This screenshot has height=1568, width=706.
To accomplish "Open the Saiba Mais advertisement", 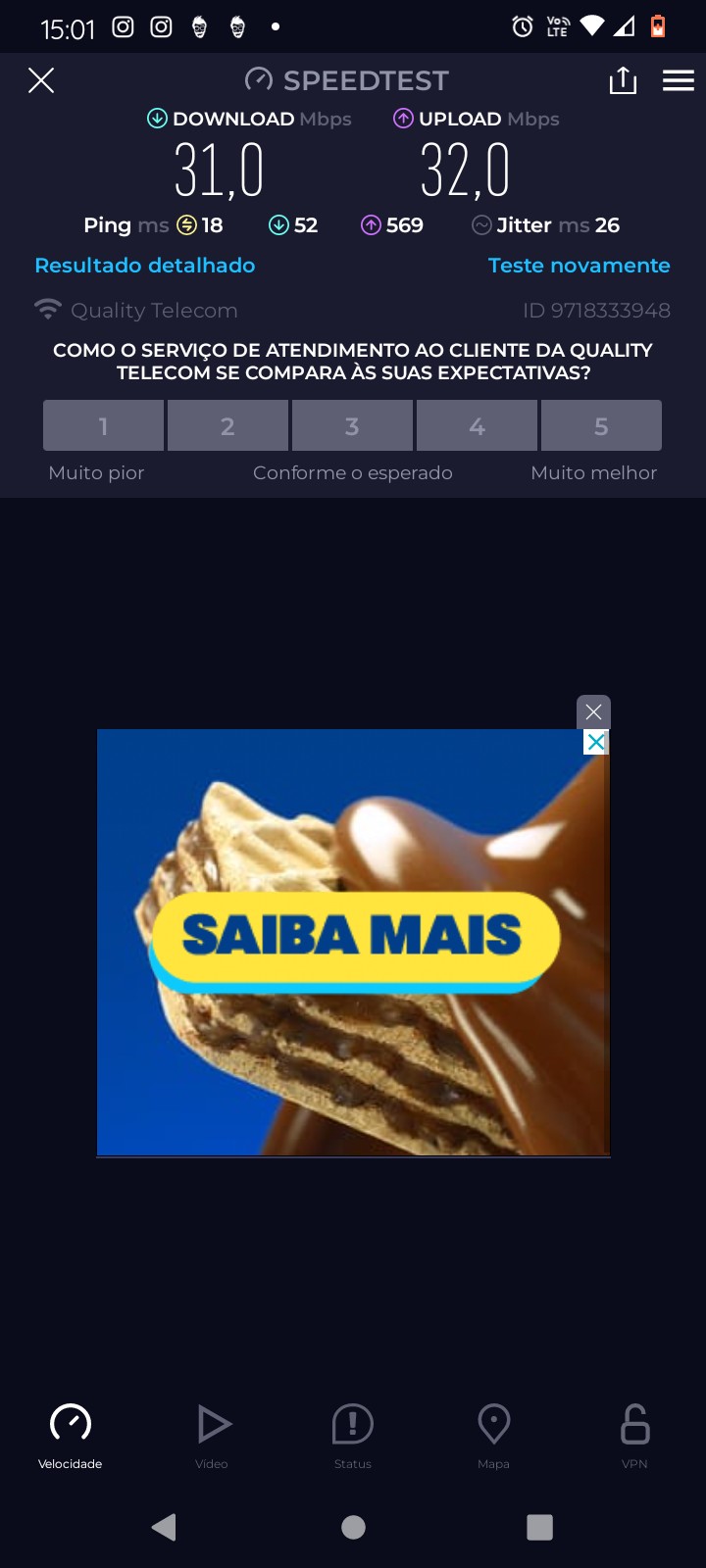I will pos(355,936).
